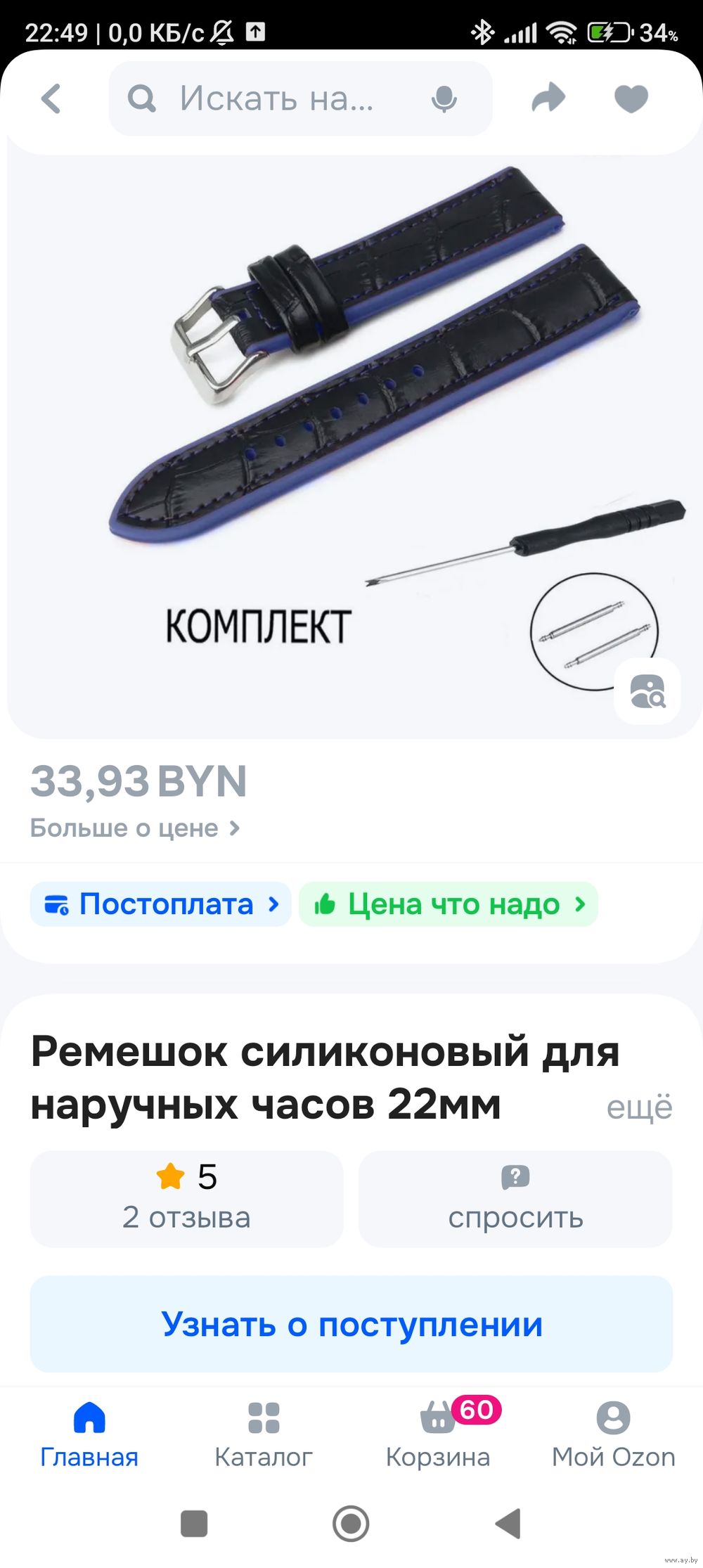This screenshot has width=703, height=1568.
Task: Add the product to favorites
Action: [631, 98]
